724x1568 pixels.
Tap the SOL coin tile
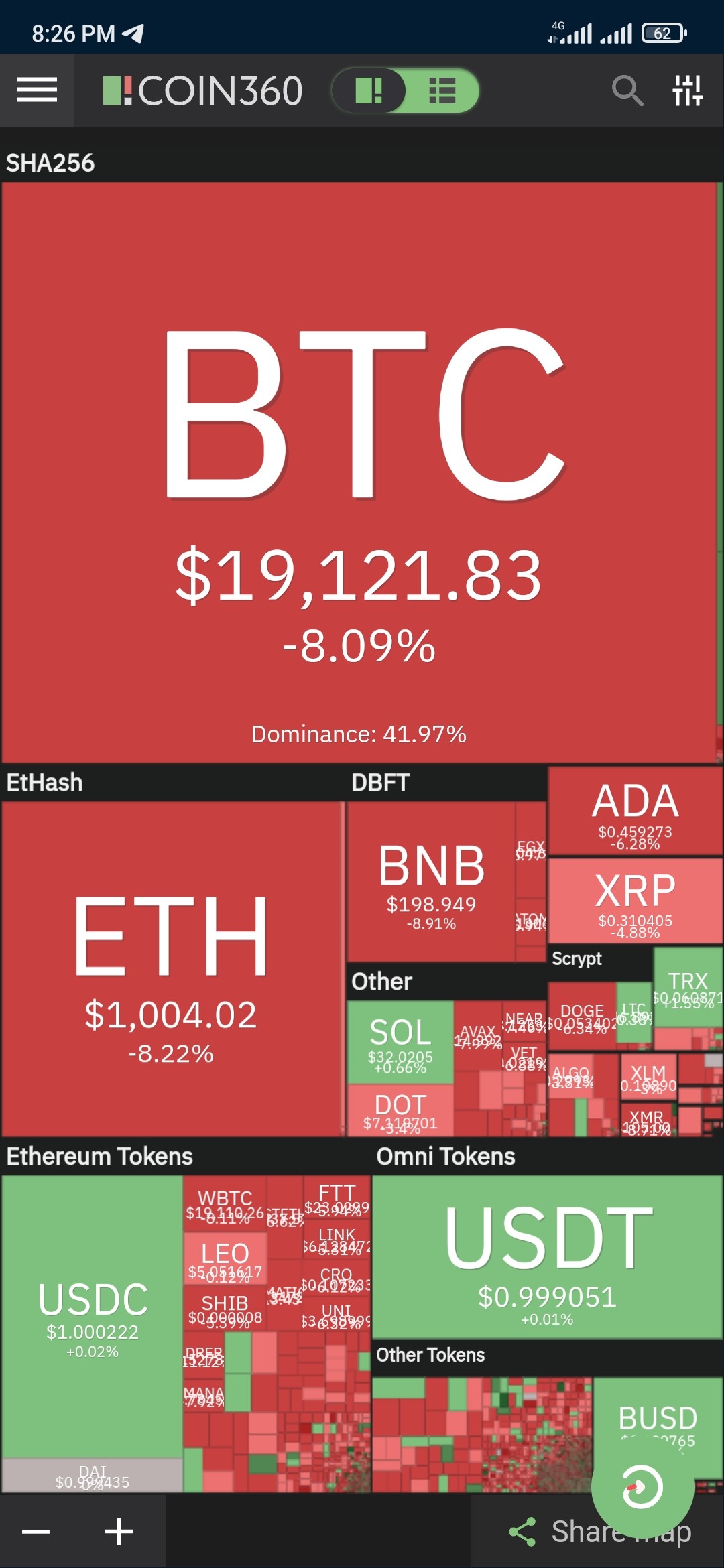pyautogui.click(x=400, y=1042)
